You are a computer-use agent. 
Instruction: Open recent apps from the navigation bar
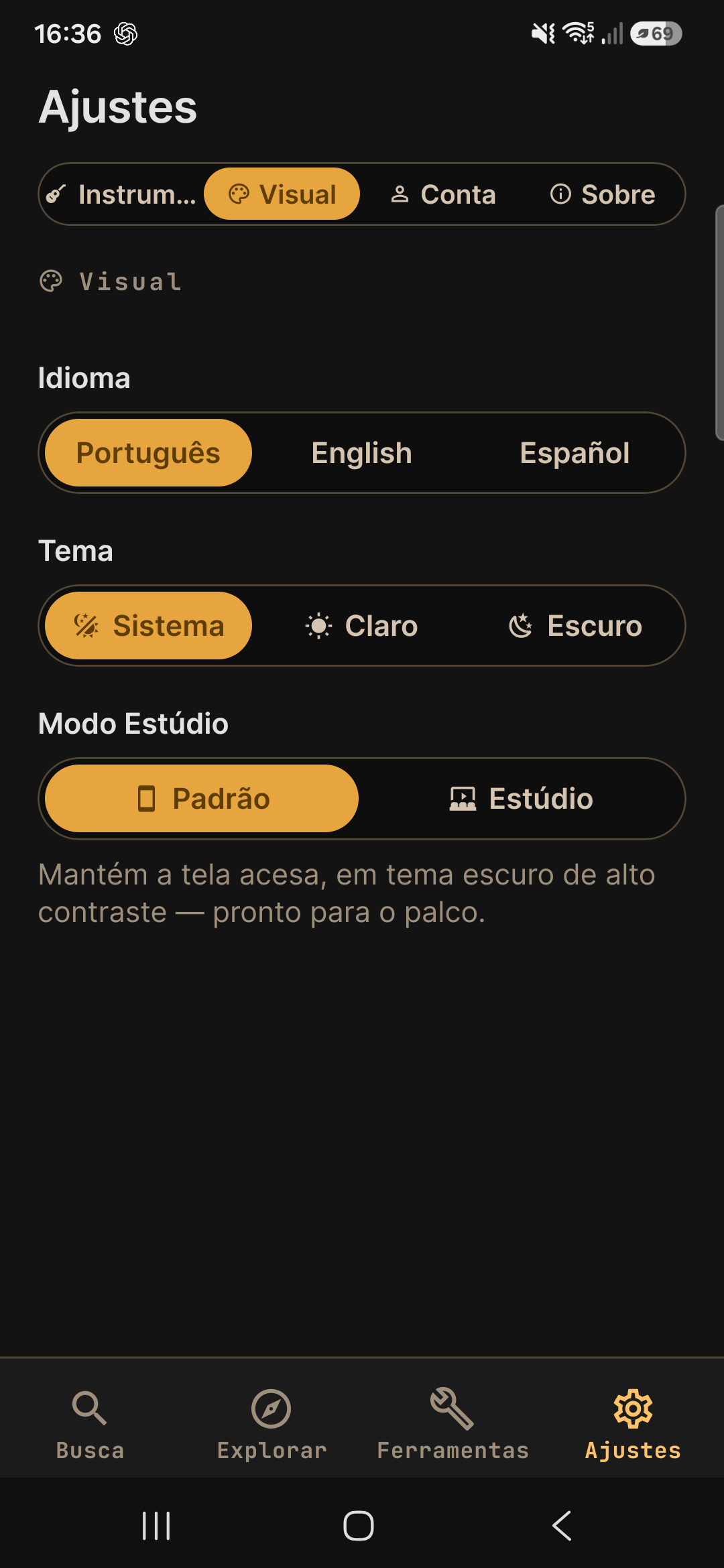(156, 1526)
